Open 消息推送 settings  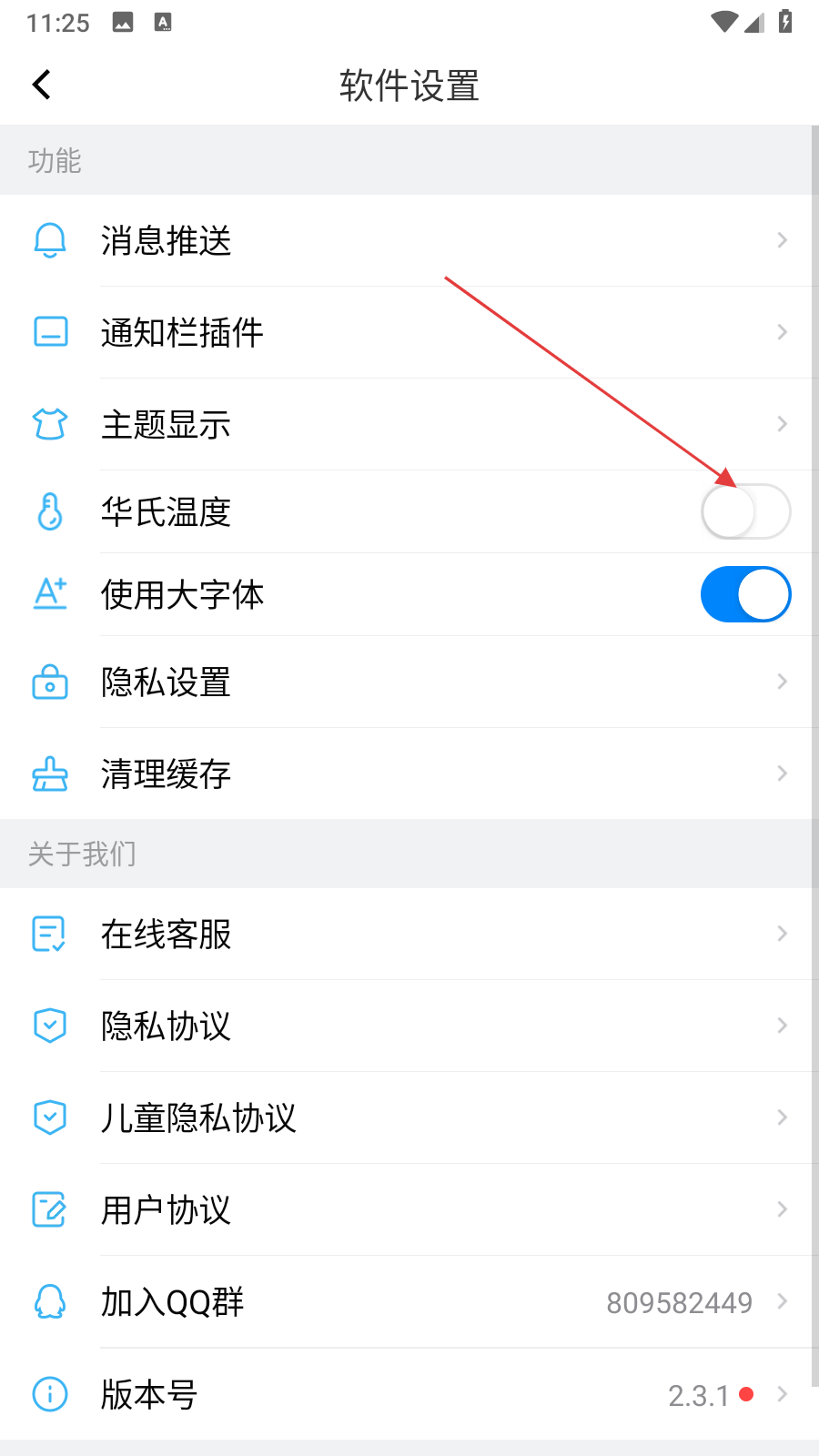point(409,241)
